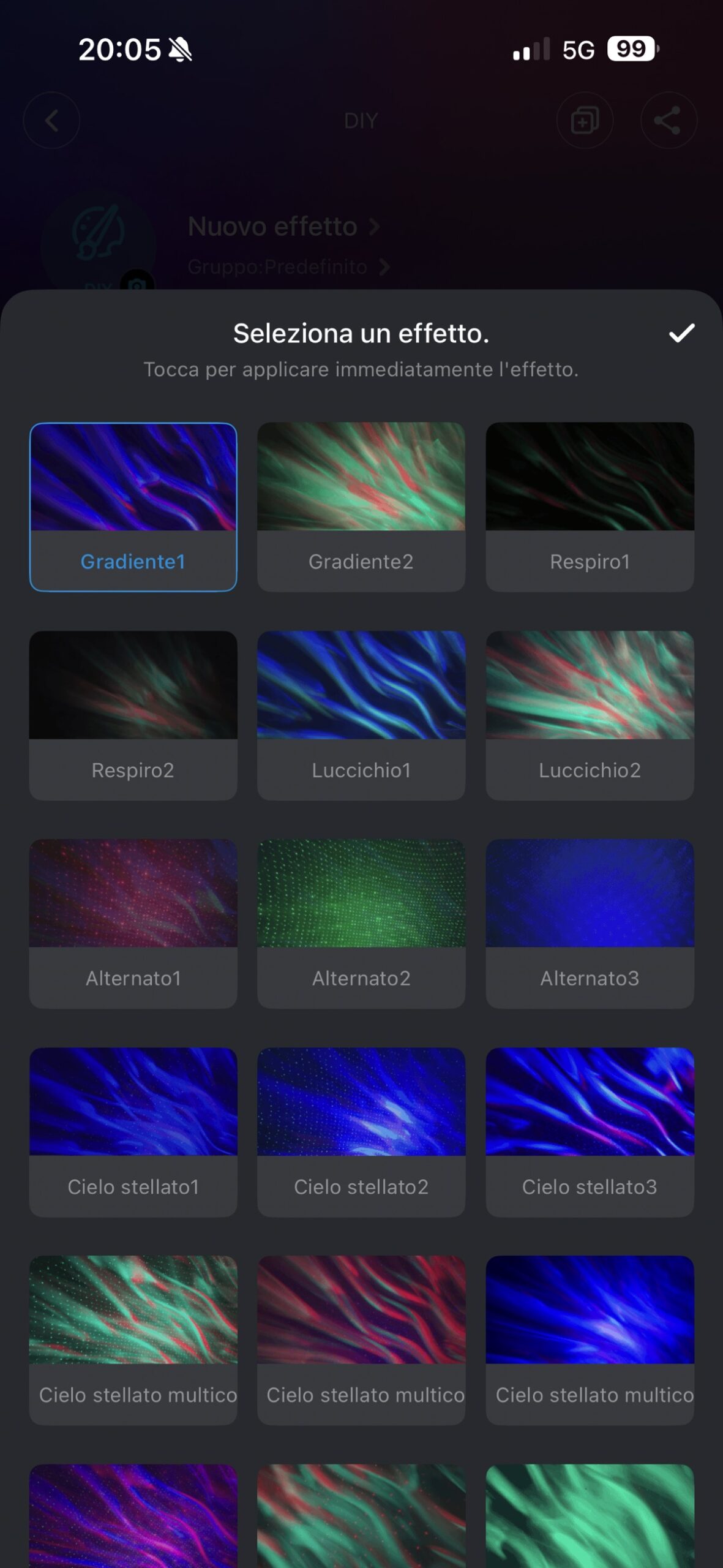Screen dimensions: 723x1568
Task: Apply the green Alternato2 effect
Action: pos(361,923)
